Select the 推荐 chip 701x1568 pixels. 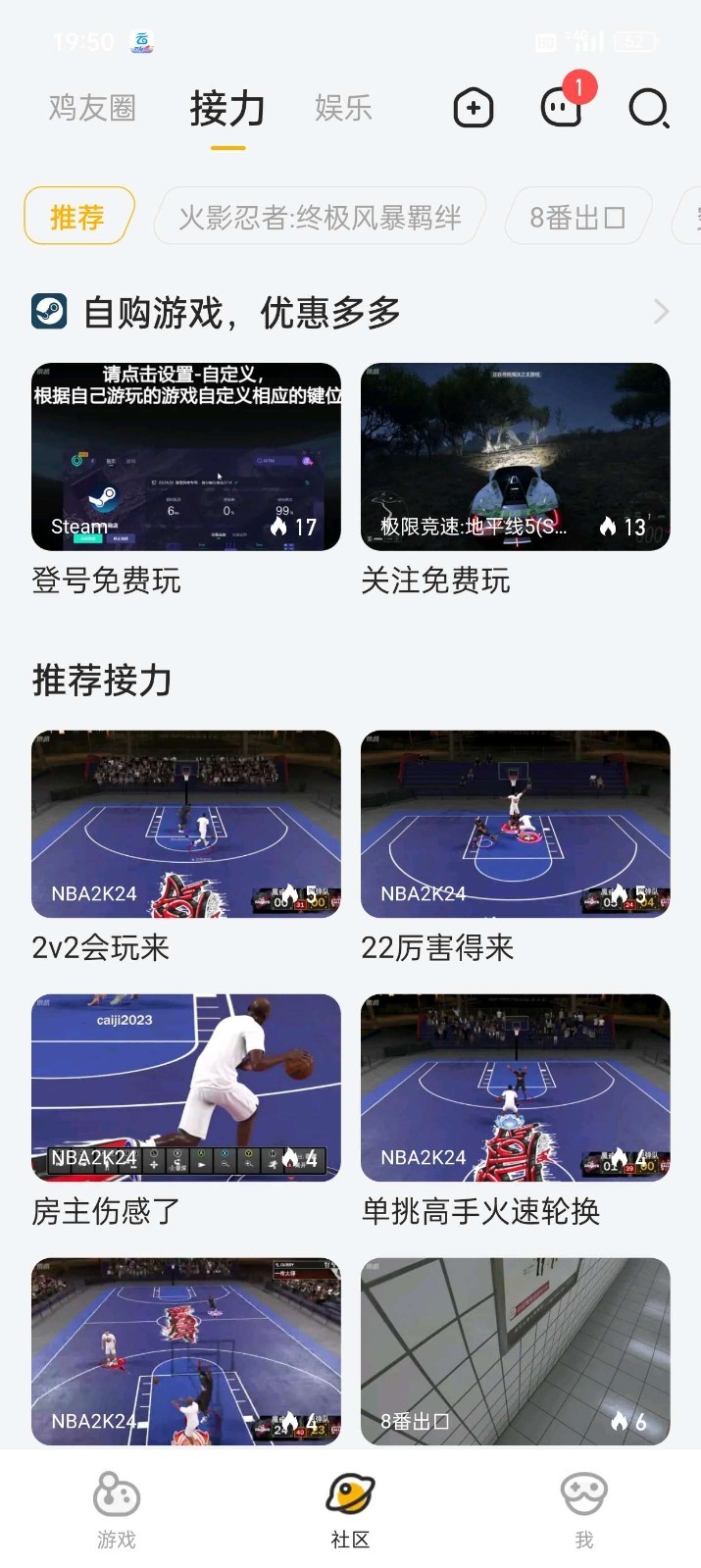(x=77, y=217)
